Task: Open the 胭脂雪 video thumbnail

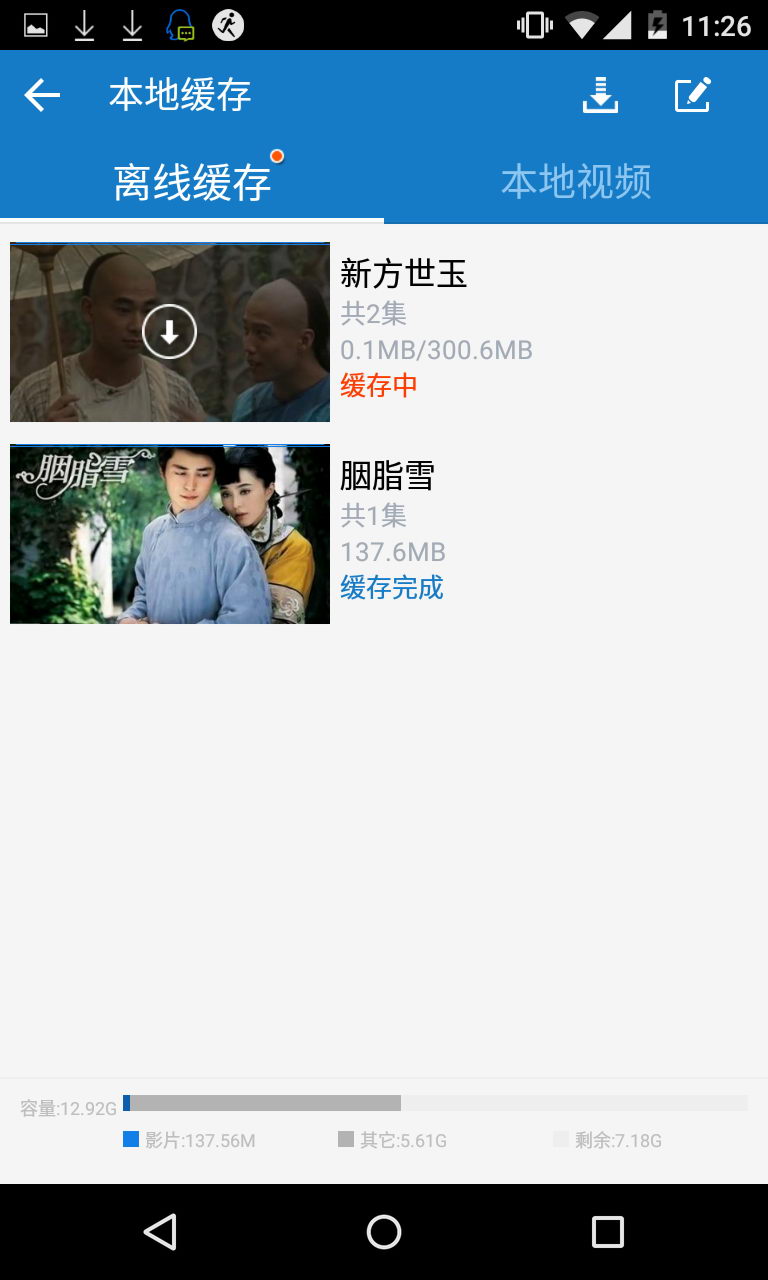Action: click(169, 533)
